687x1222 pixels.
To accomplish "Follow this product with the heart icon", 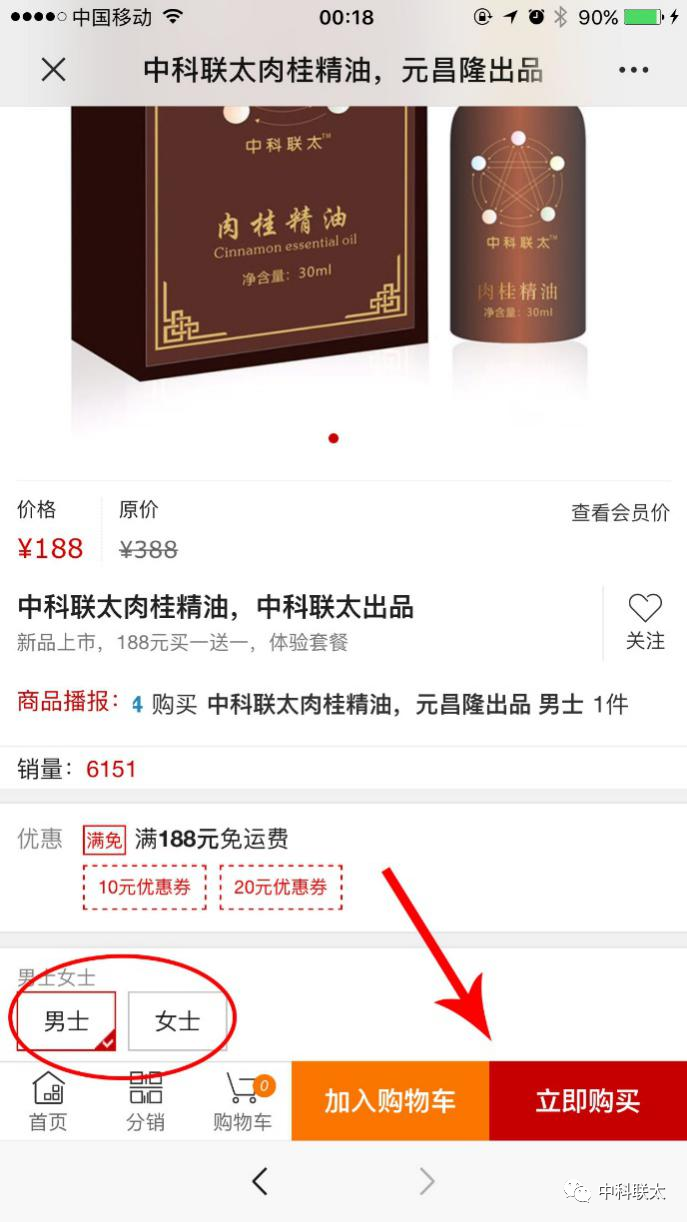I will tap(645, 621).
